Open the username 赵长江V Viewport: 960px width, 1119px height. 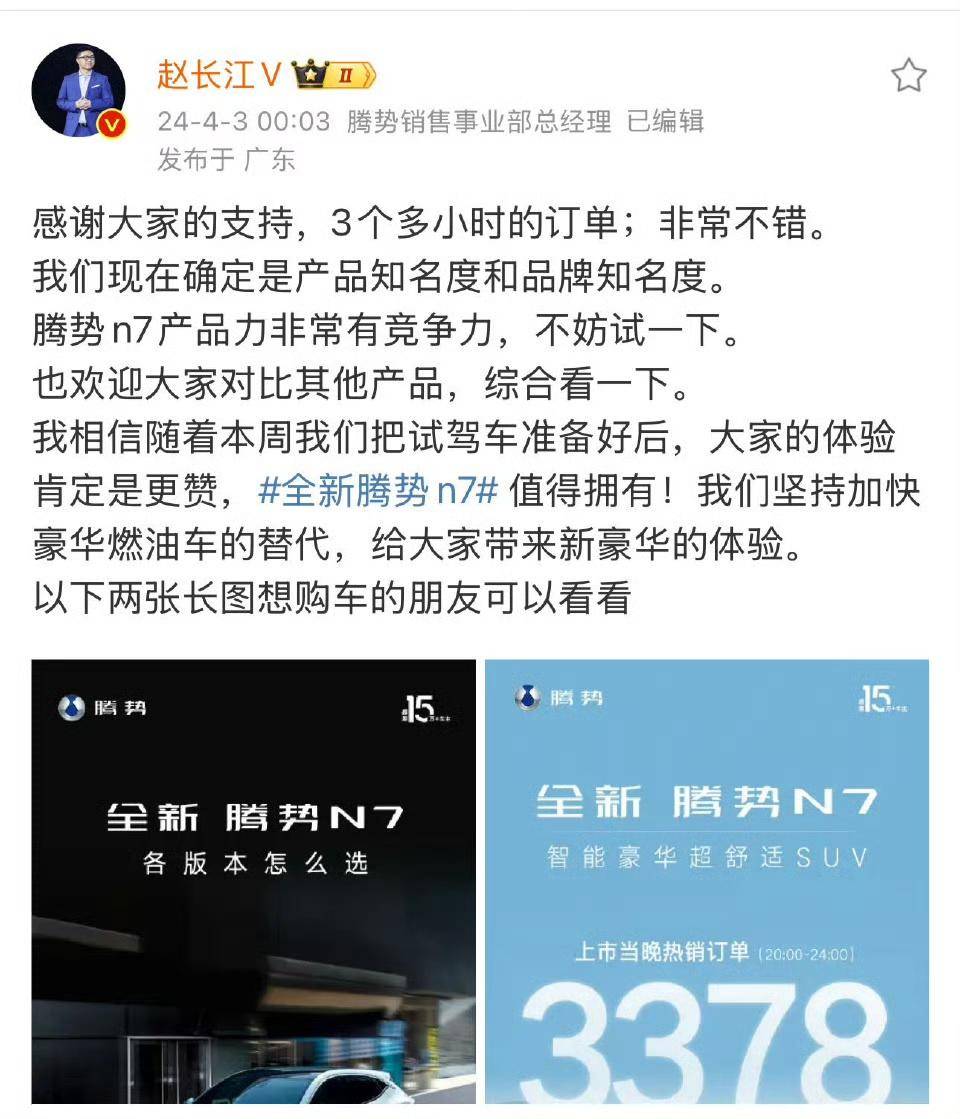coord(219,74)
